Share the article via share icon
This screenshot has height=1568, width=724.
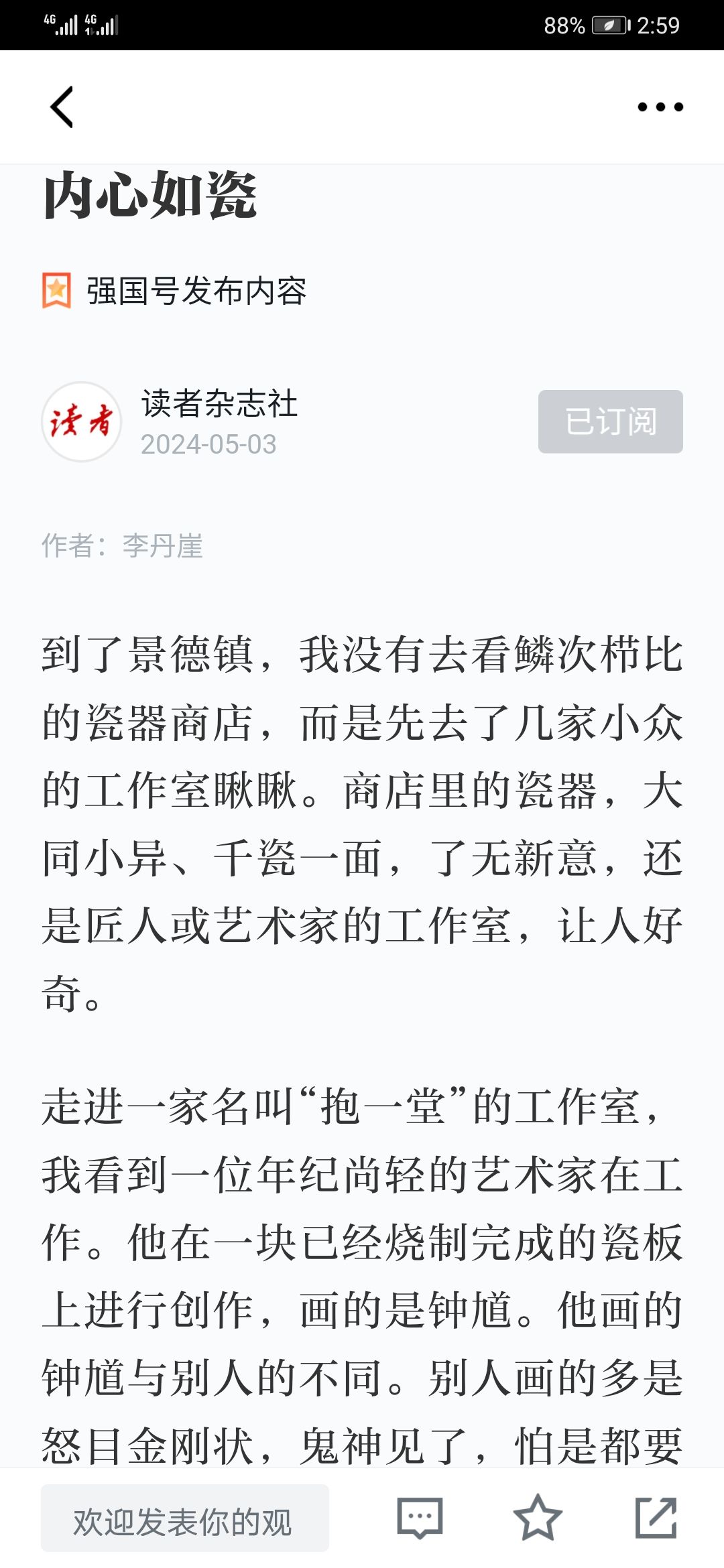pos(656,1518)
